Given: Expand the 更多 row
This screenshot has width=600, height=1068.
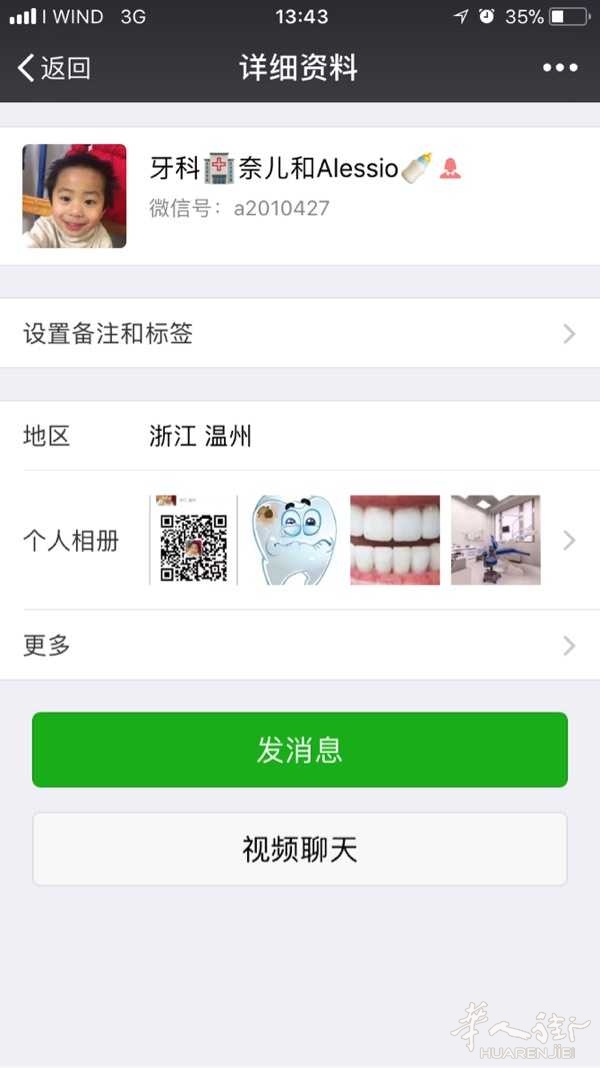Looking at the screenshot, I should (300, 645).
